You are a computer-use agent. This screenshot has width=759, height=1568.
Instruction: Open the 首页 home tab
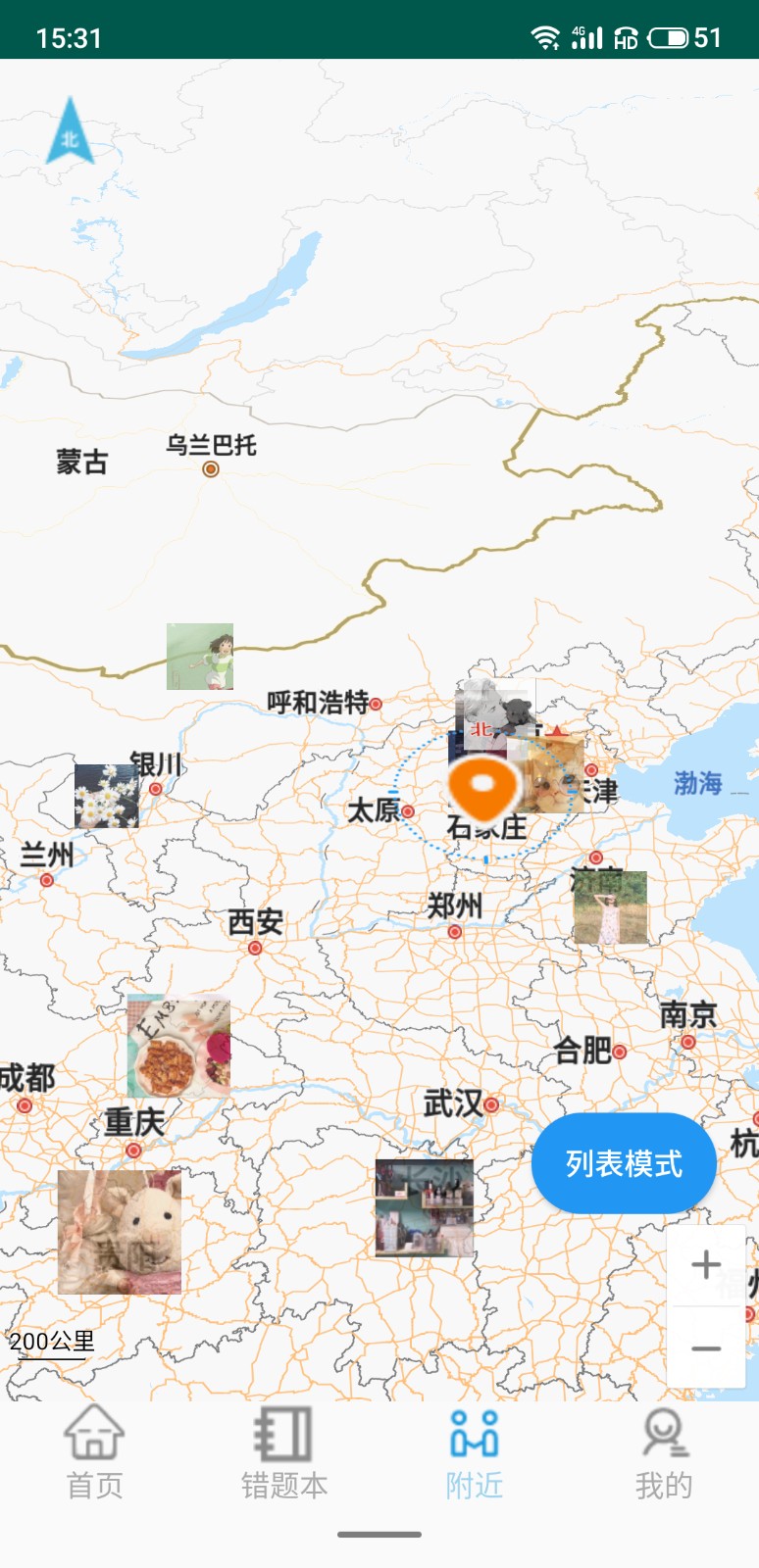click(x=94, y=1452)
